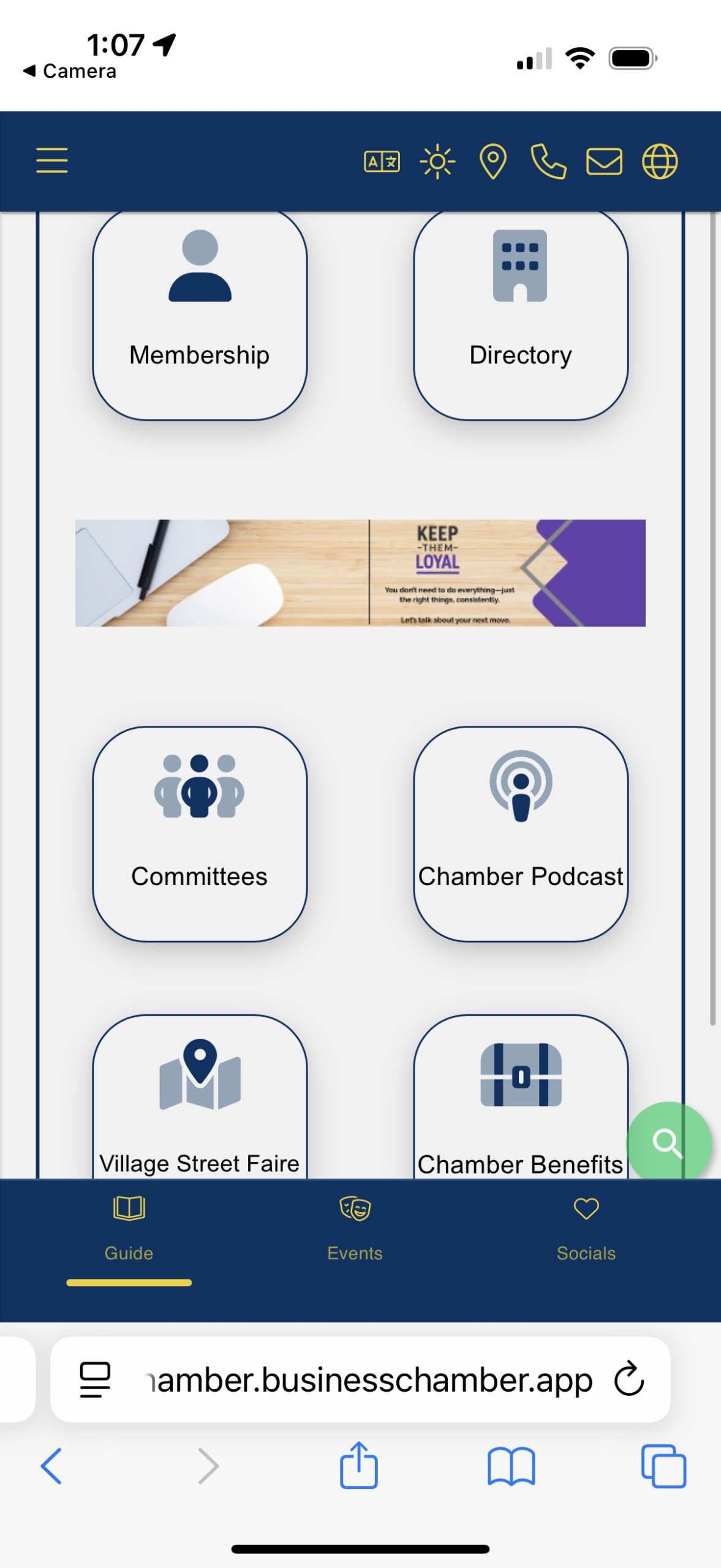
Task: Open the Membership tile
Action: [x=200, y=315]
